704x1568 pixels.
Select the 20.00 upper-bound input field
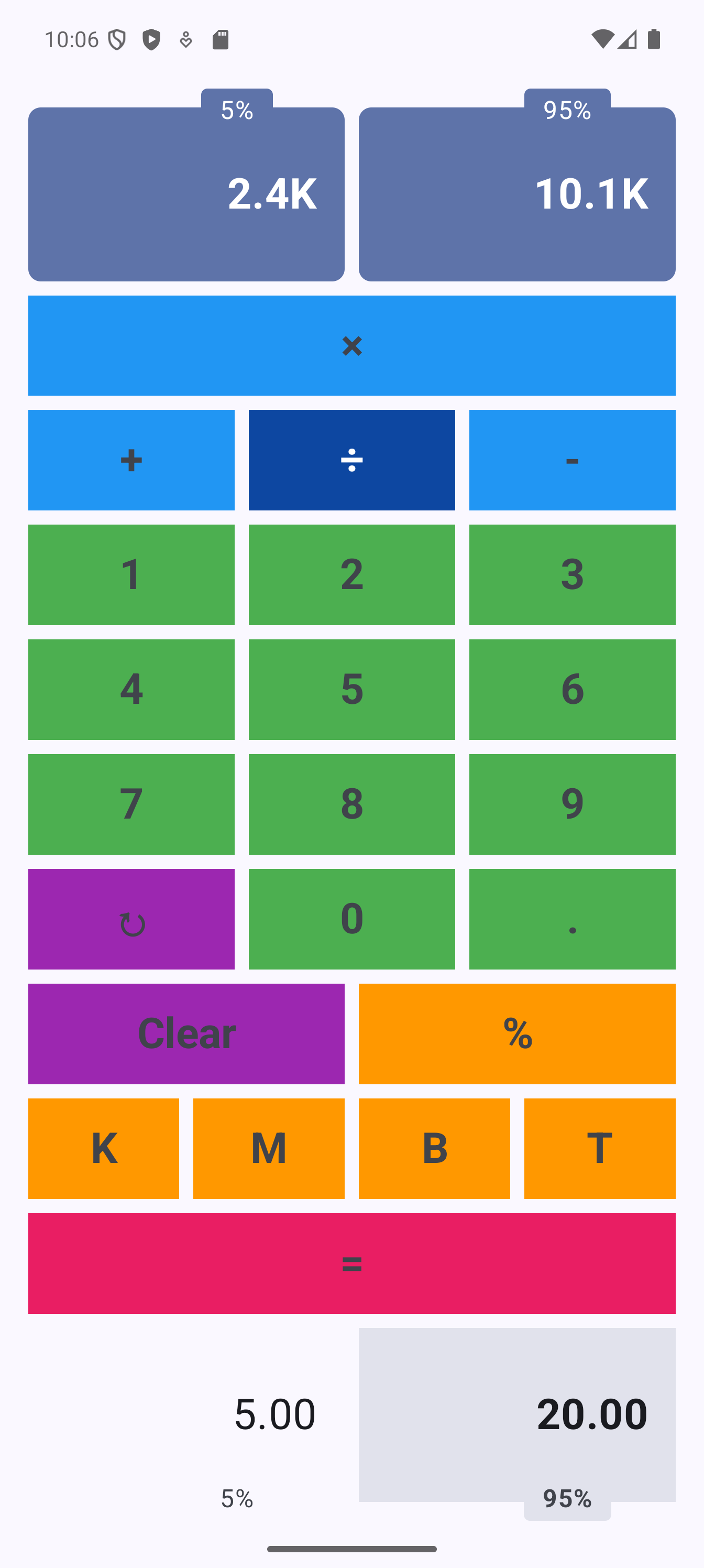click(x=516, y=1414)
